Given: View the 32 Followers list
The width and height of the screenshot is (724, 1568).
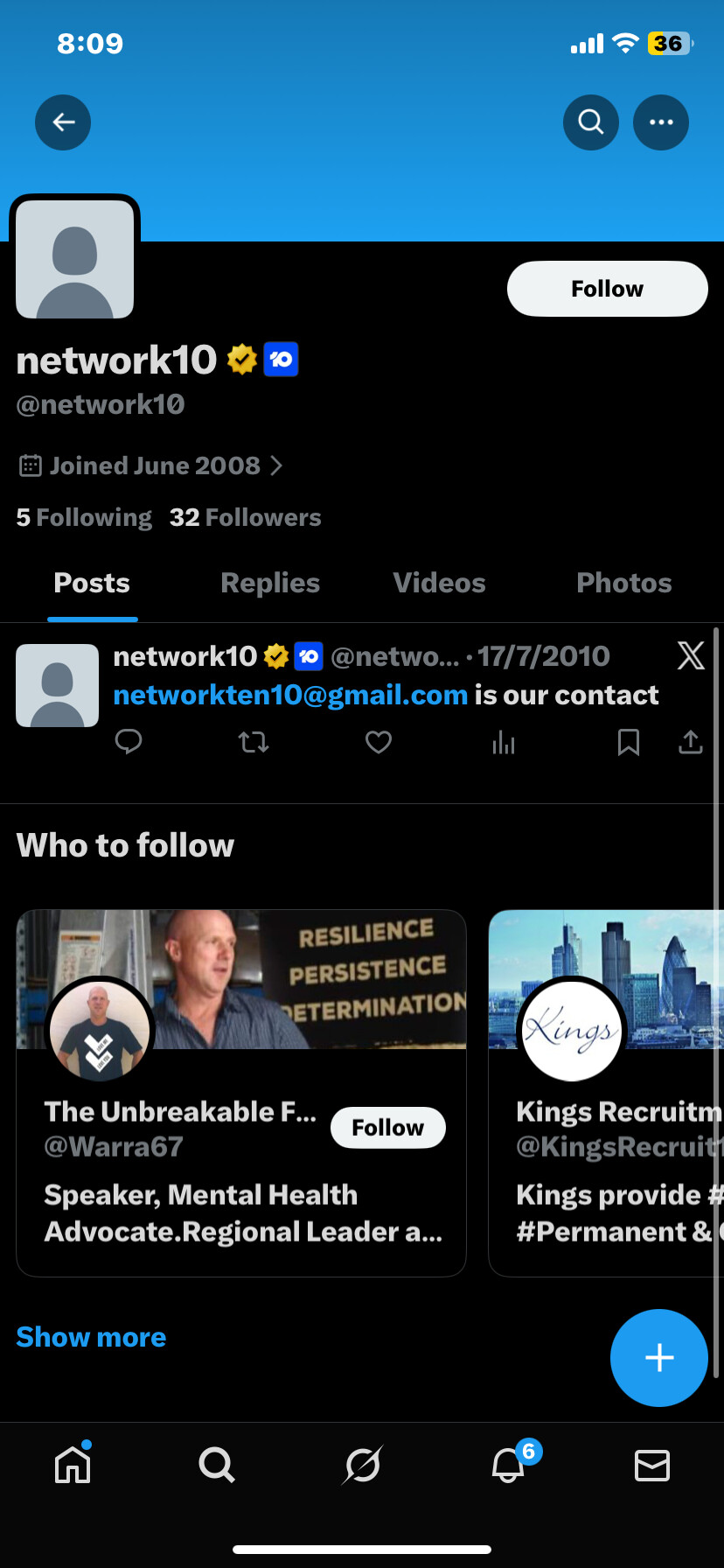Looking at the screenshot, I should click(245, 518).
